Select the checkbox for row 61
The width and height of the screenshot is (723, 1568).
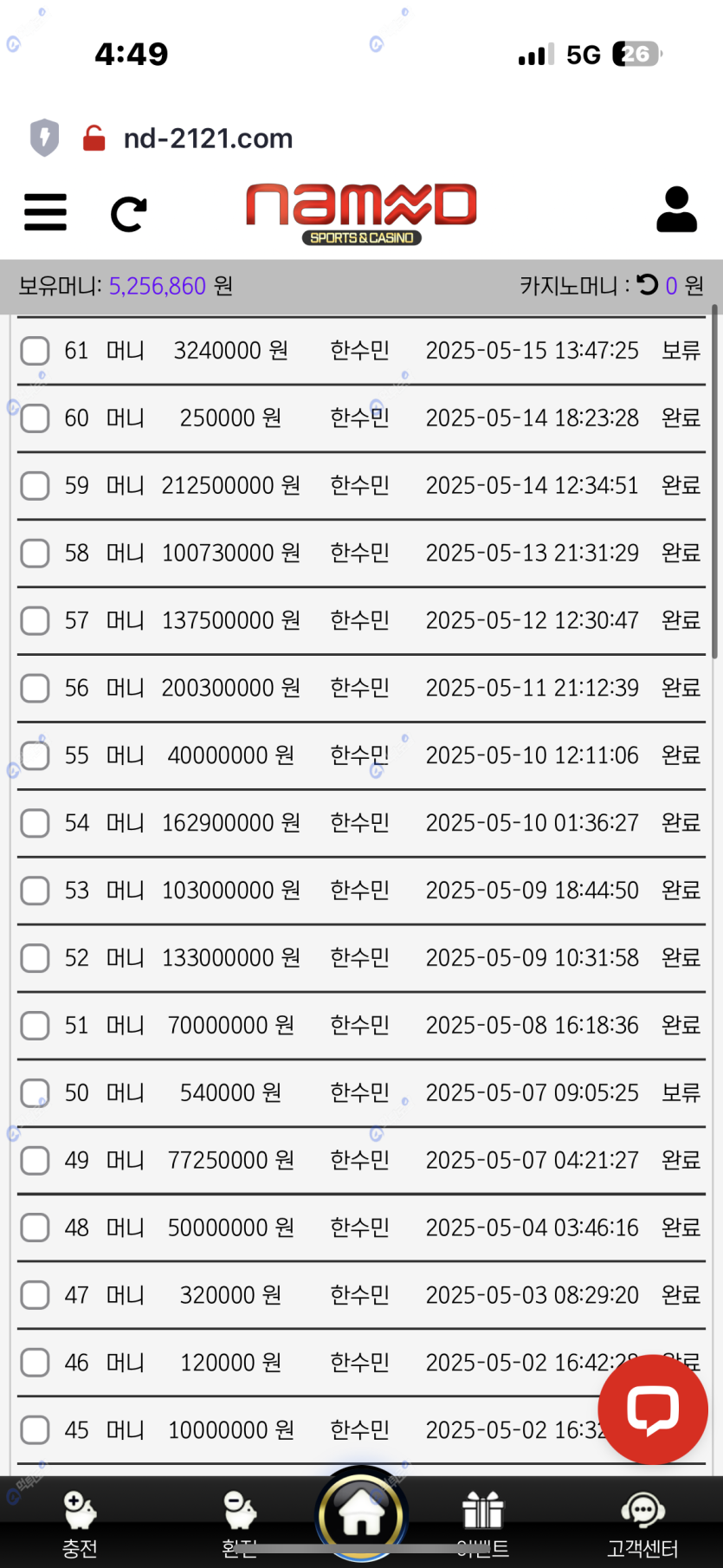tap(35, 351)
